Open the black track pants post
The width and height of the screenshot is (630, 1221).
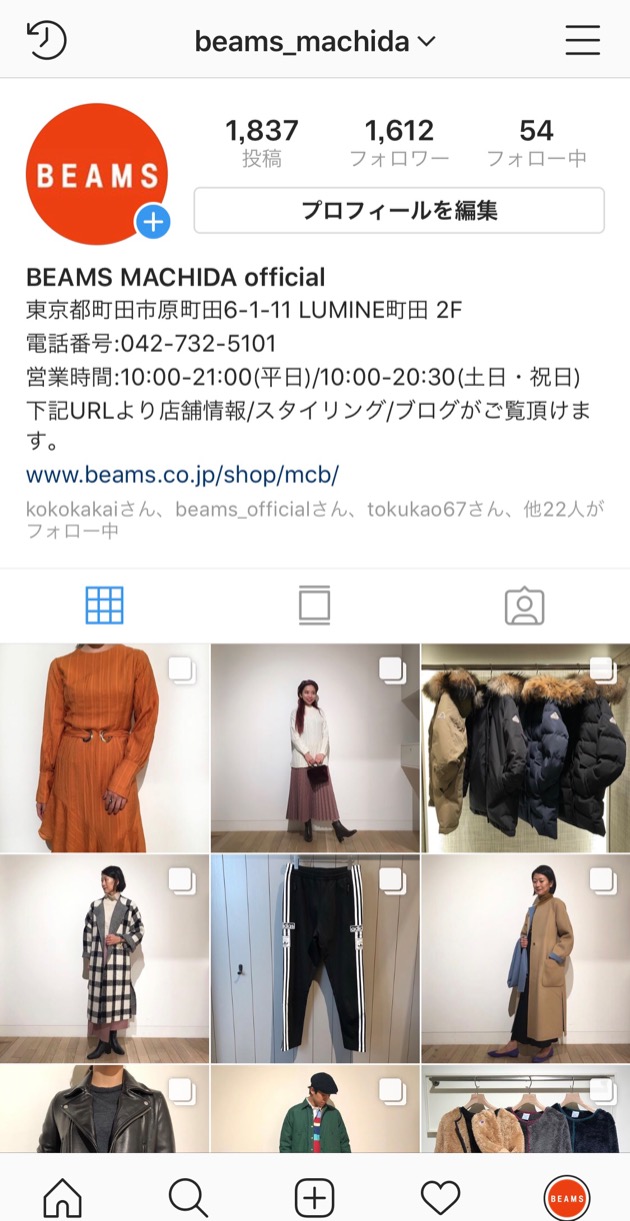point(315,958)
